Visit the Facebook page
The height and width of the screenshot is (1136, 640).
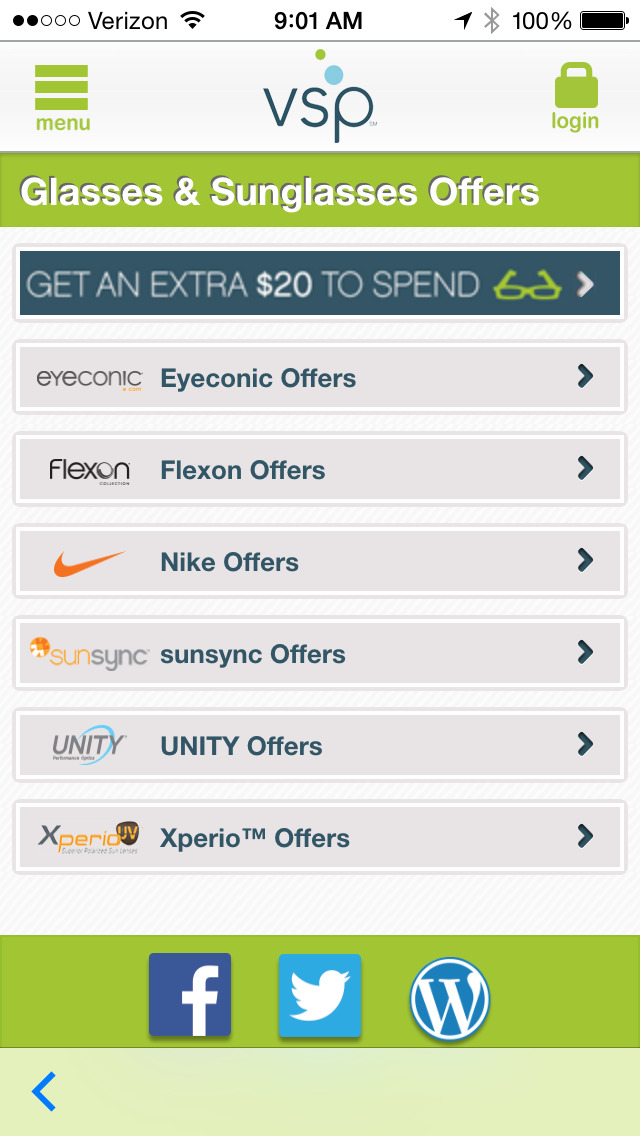pos(190,995)
